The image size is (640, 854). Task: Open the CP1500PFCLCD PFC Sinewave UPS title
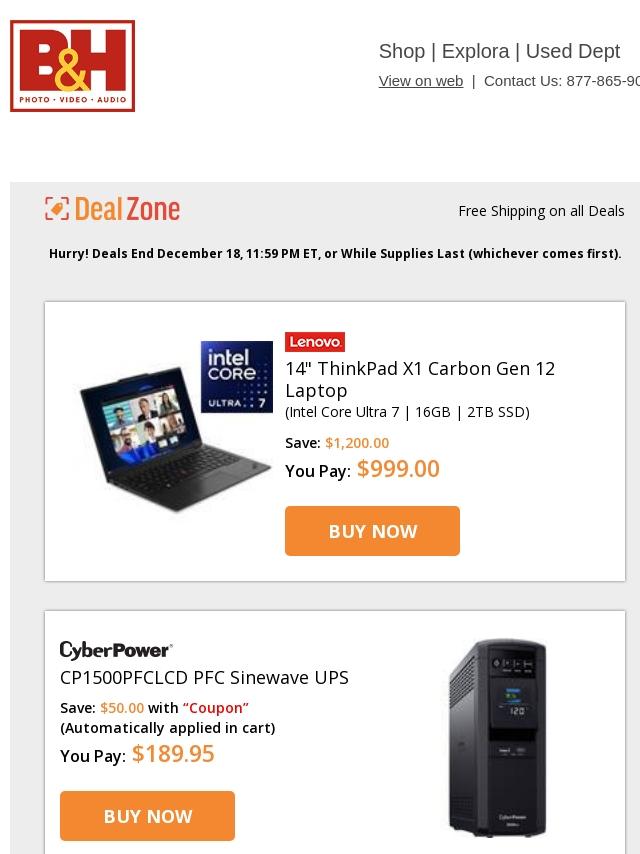pyautogui.click(x=204, y=677)
